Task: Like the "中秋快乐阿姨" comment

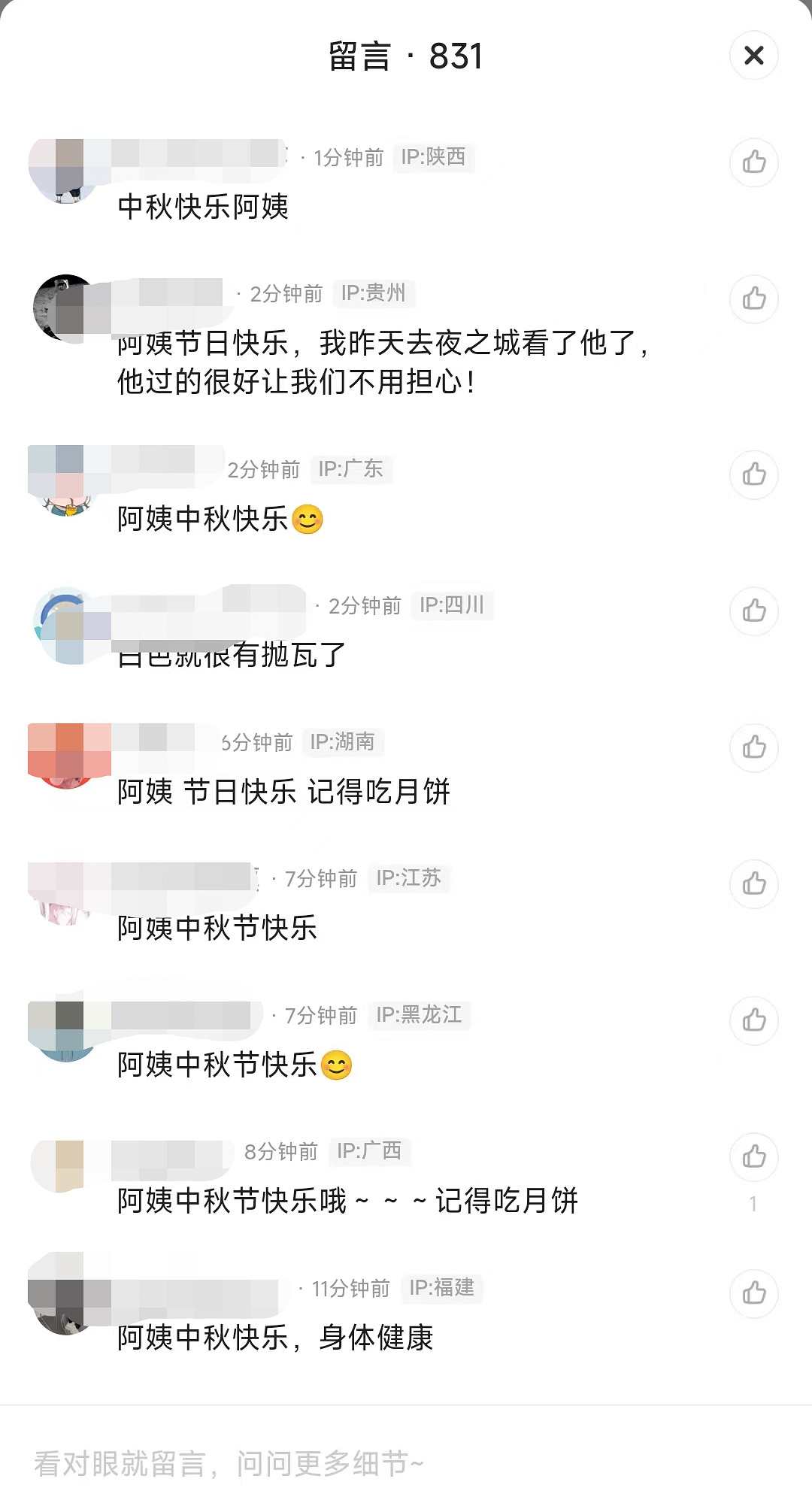Action: 753,162
